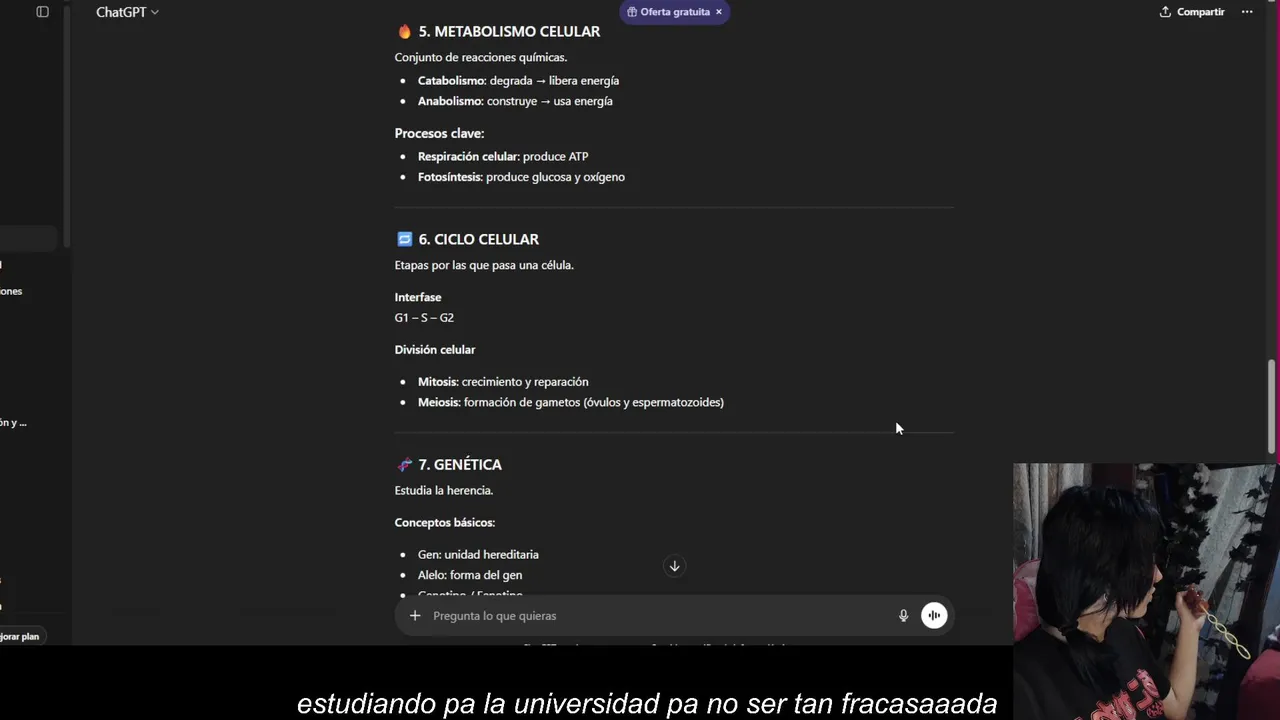Image resolution: width=1280 pixels, height=720 pixels.
Task: Launch voice mode with the waveform button
Action: coord(934,616)
